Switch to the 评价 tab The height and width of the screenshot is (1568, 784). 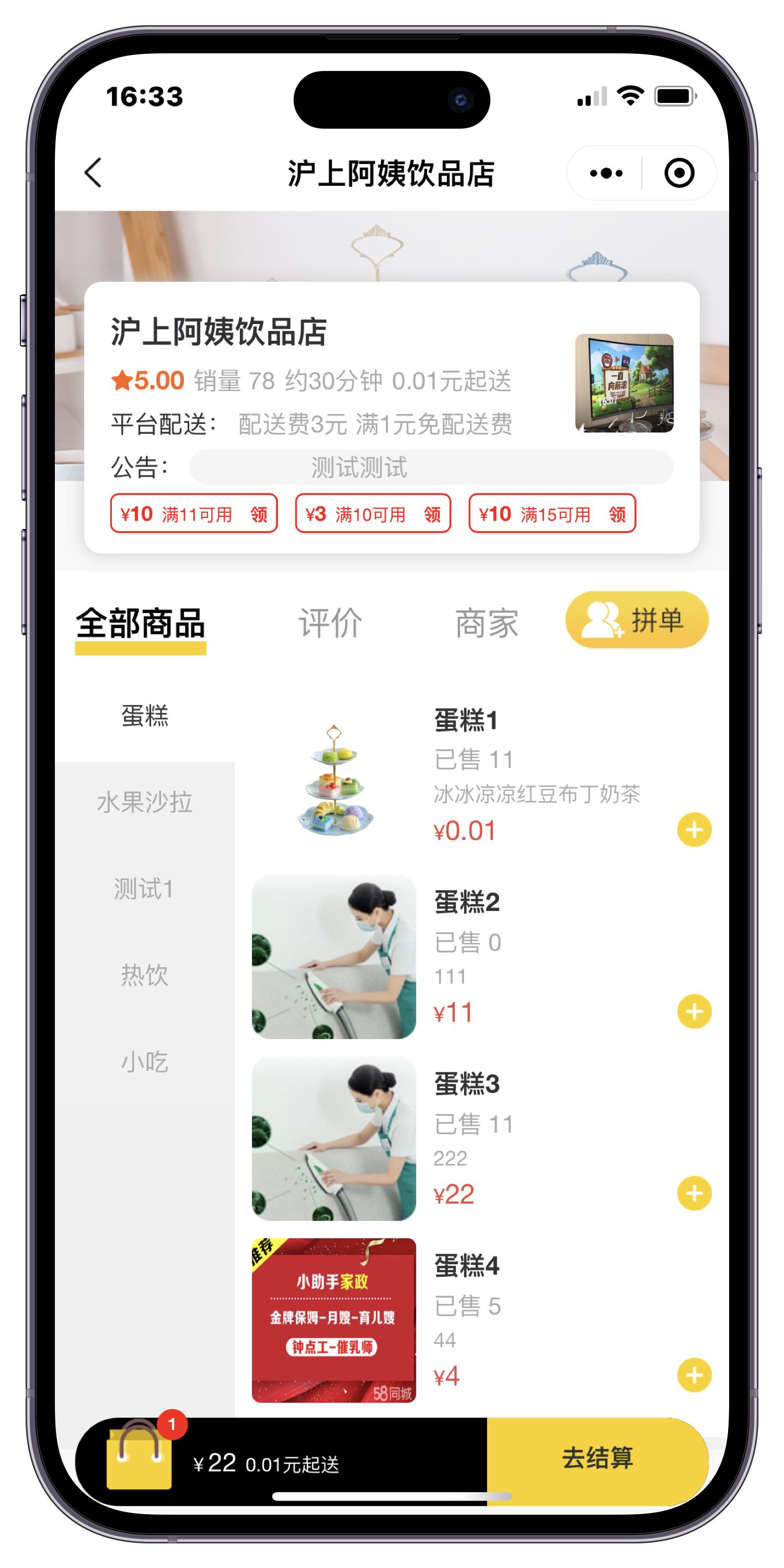330,622
